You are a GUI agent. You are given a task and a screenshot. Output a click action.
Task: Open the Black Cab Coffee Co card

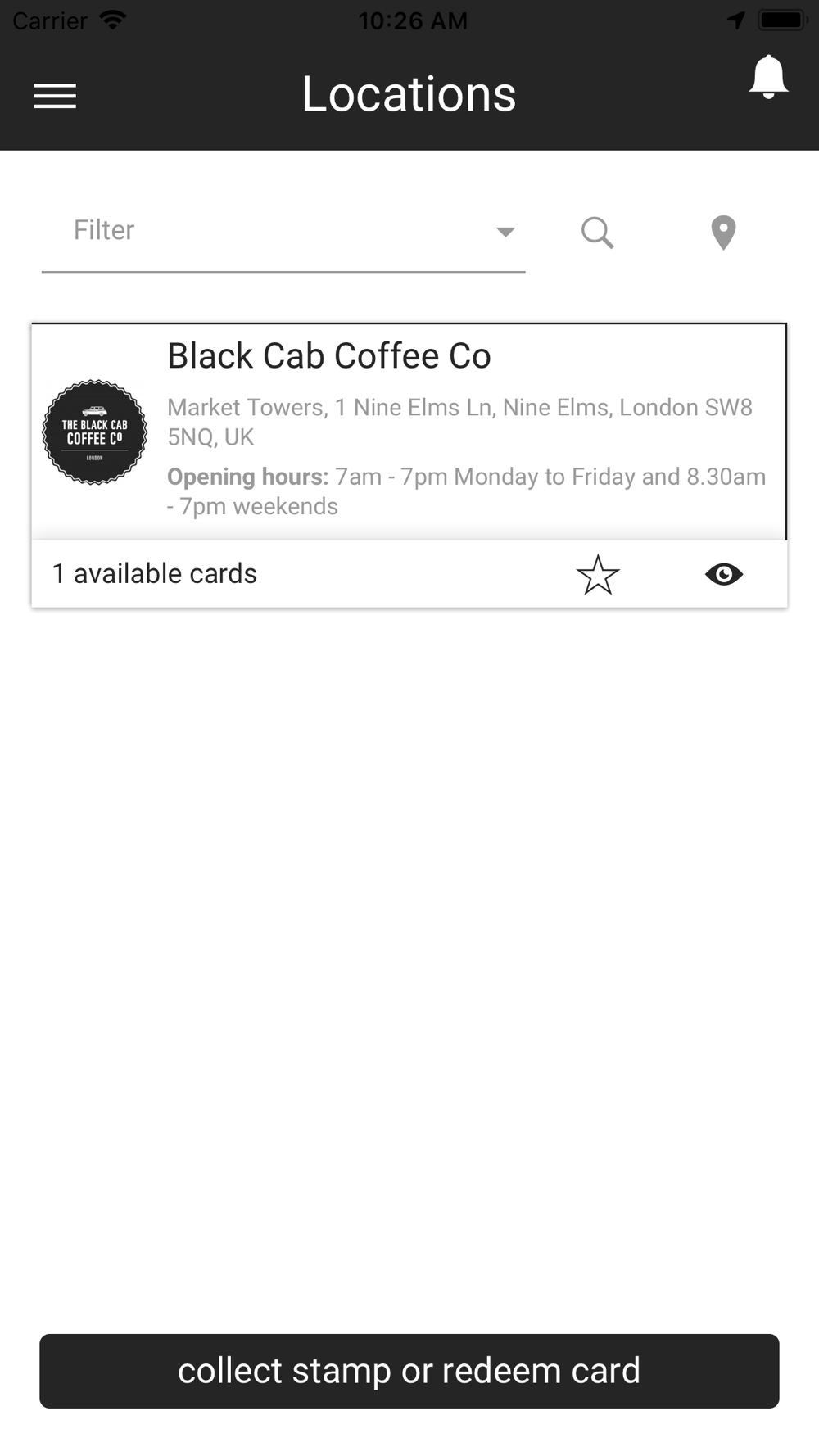tap(409, 432)
